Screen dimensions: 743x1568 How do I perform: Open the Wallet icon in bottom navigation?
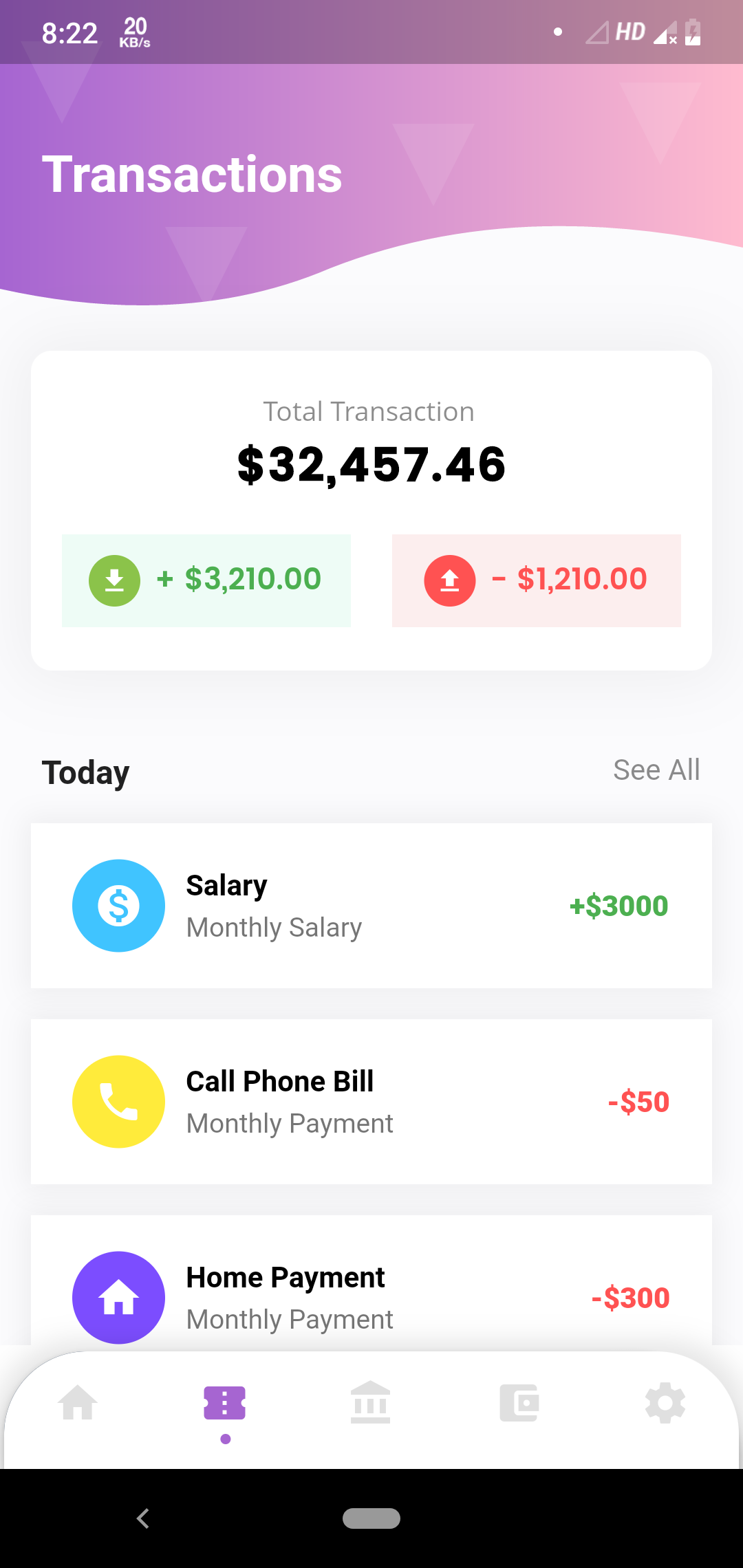(x=519, y=1403)
